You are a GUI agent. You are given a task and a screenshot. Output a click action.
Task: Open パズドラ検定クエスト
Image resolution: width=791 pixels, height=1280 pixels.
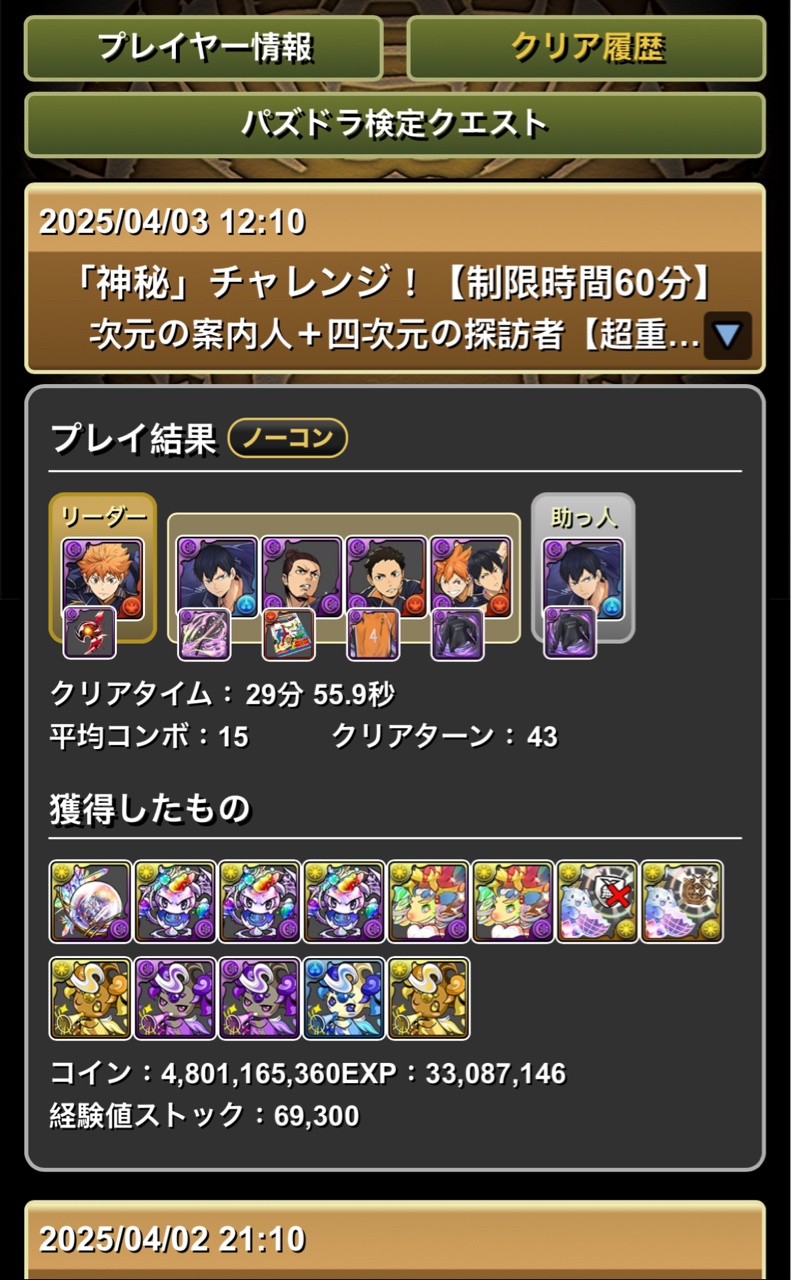(x=395, y=124)
